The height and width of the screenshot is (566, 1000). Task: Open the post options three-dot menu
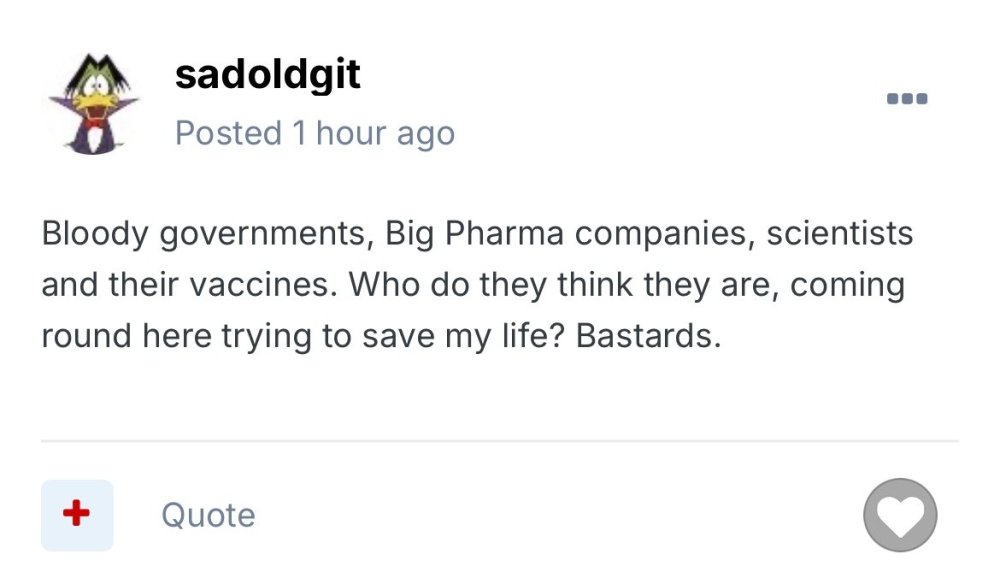[x=907, y=99]
